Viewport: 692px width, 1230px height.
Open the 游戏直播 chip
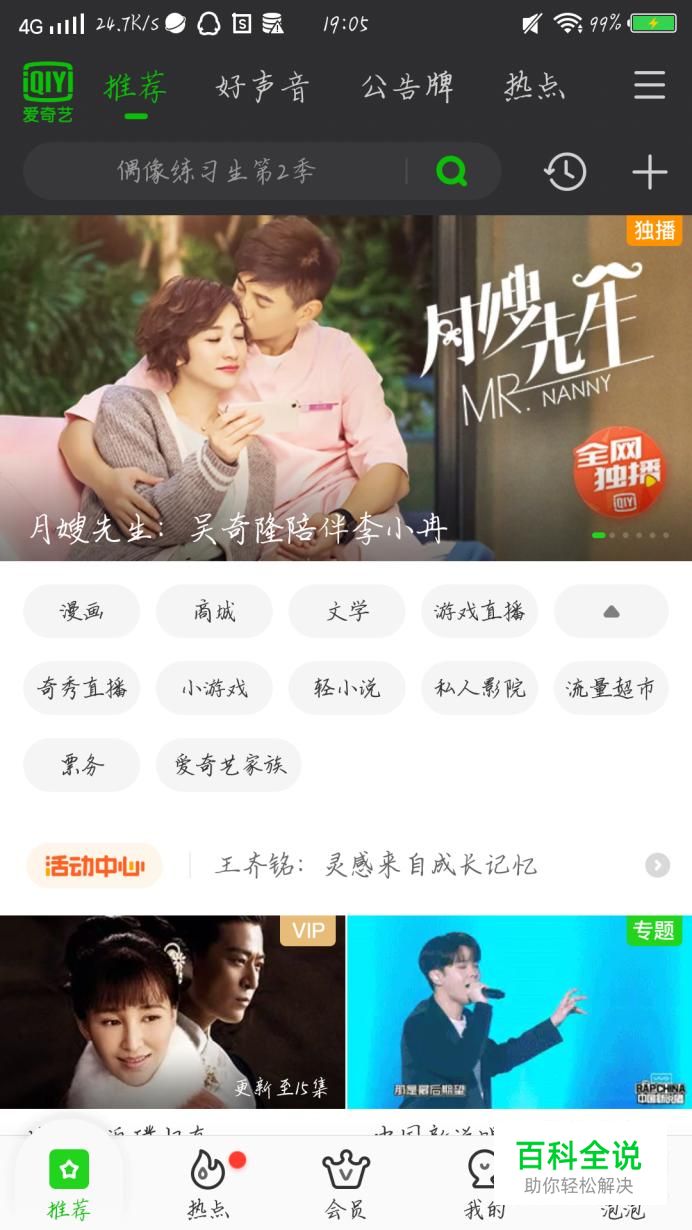tap(479, 611)
